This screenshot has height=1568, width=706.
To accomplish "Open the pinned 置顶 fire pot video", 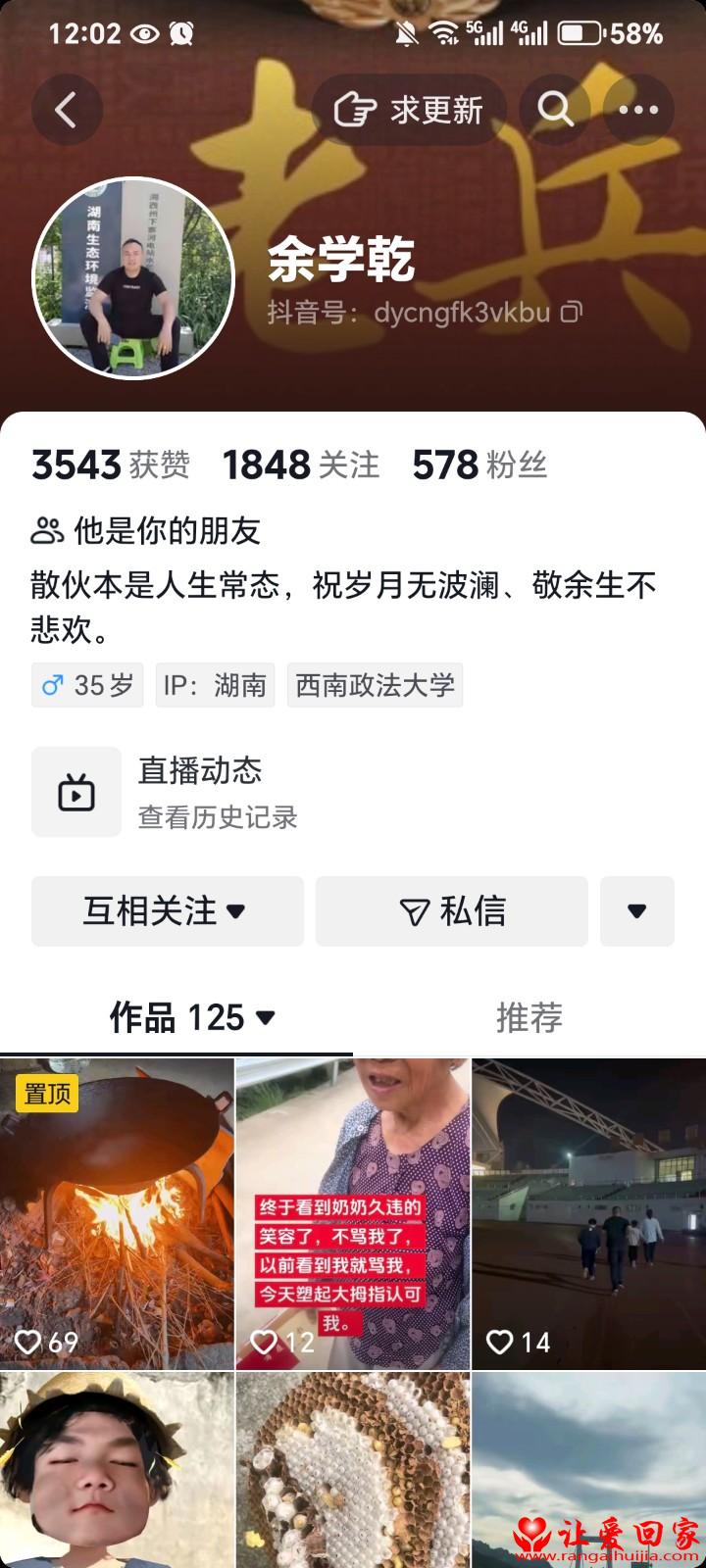I will pos(117,1213).
